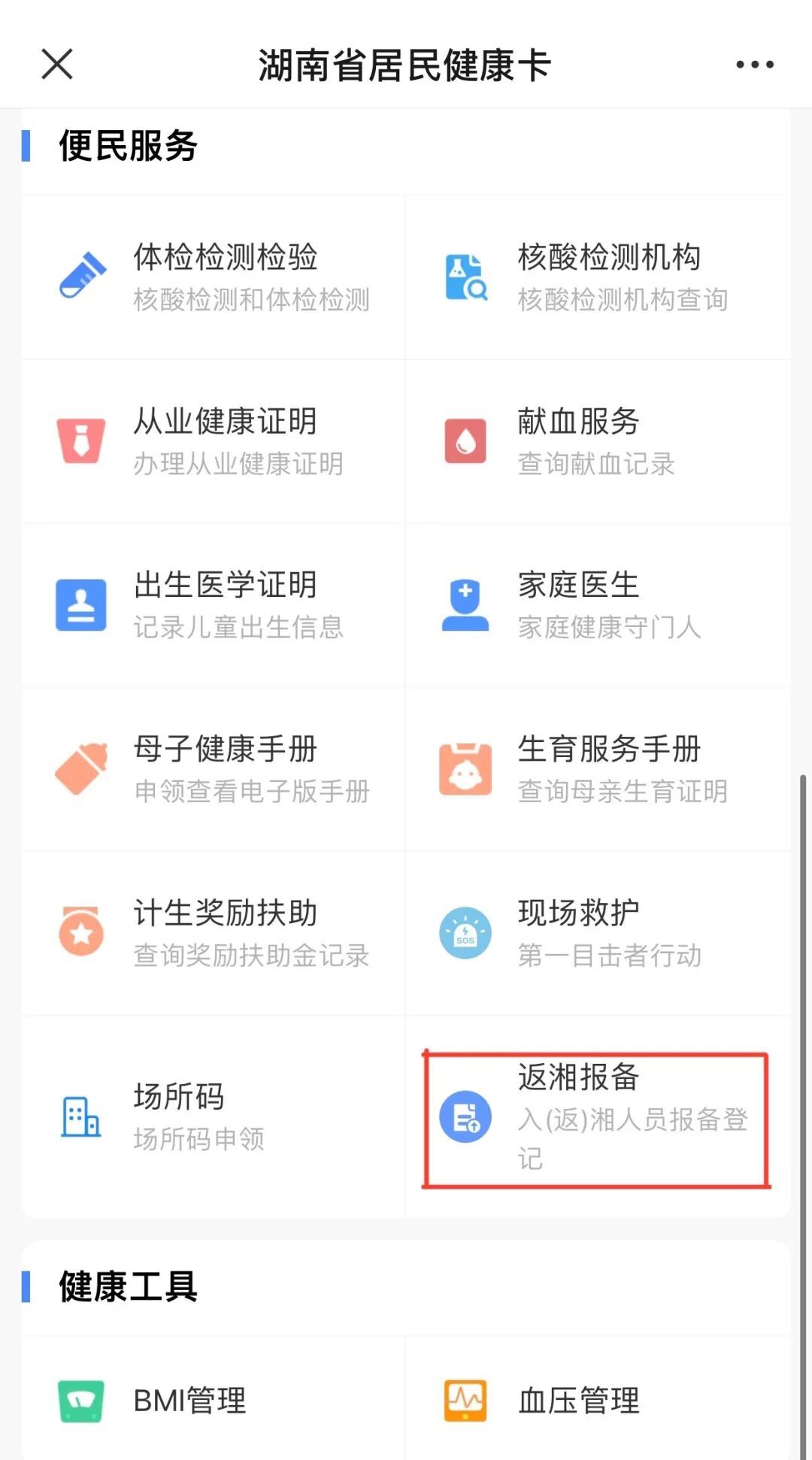Open the three-dot more options menu

pyautogui.click(x=754, y=65)
